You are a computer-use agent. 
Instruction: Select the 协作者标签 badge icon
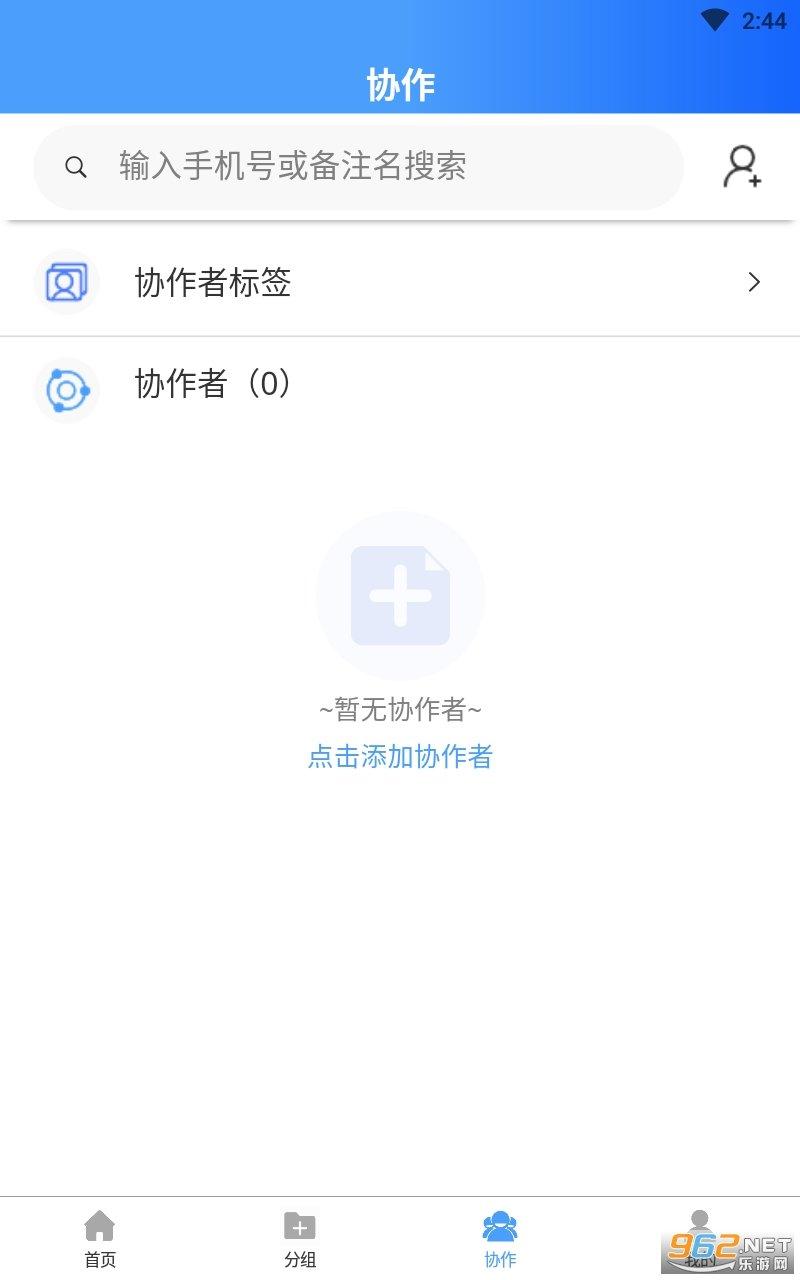(x=66, y=283)
